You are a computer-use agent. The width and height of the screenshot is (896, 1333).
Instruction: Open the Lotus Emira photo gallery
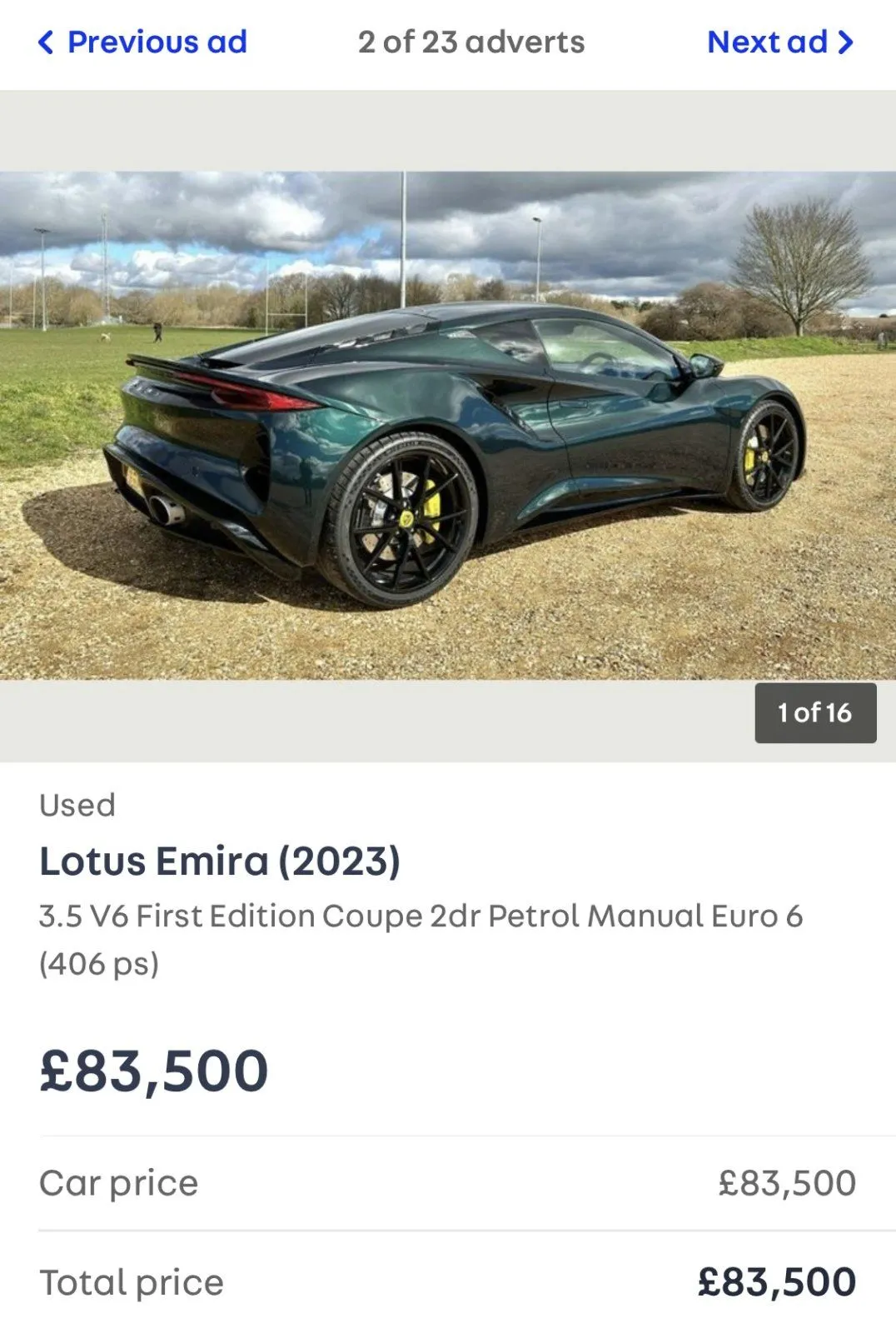(448, 425)
